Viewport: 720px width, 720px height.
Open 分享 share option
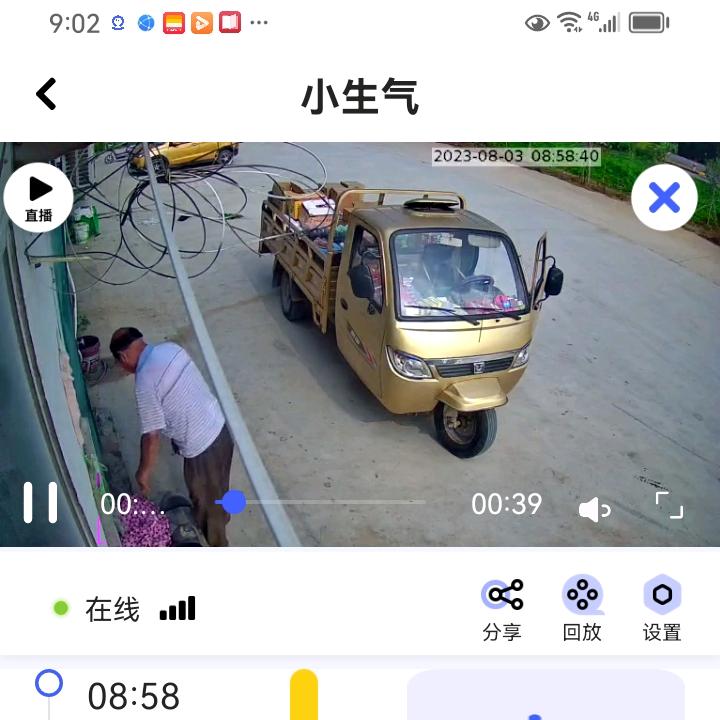click(503, 608)
